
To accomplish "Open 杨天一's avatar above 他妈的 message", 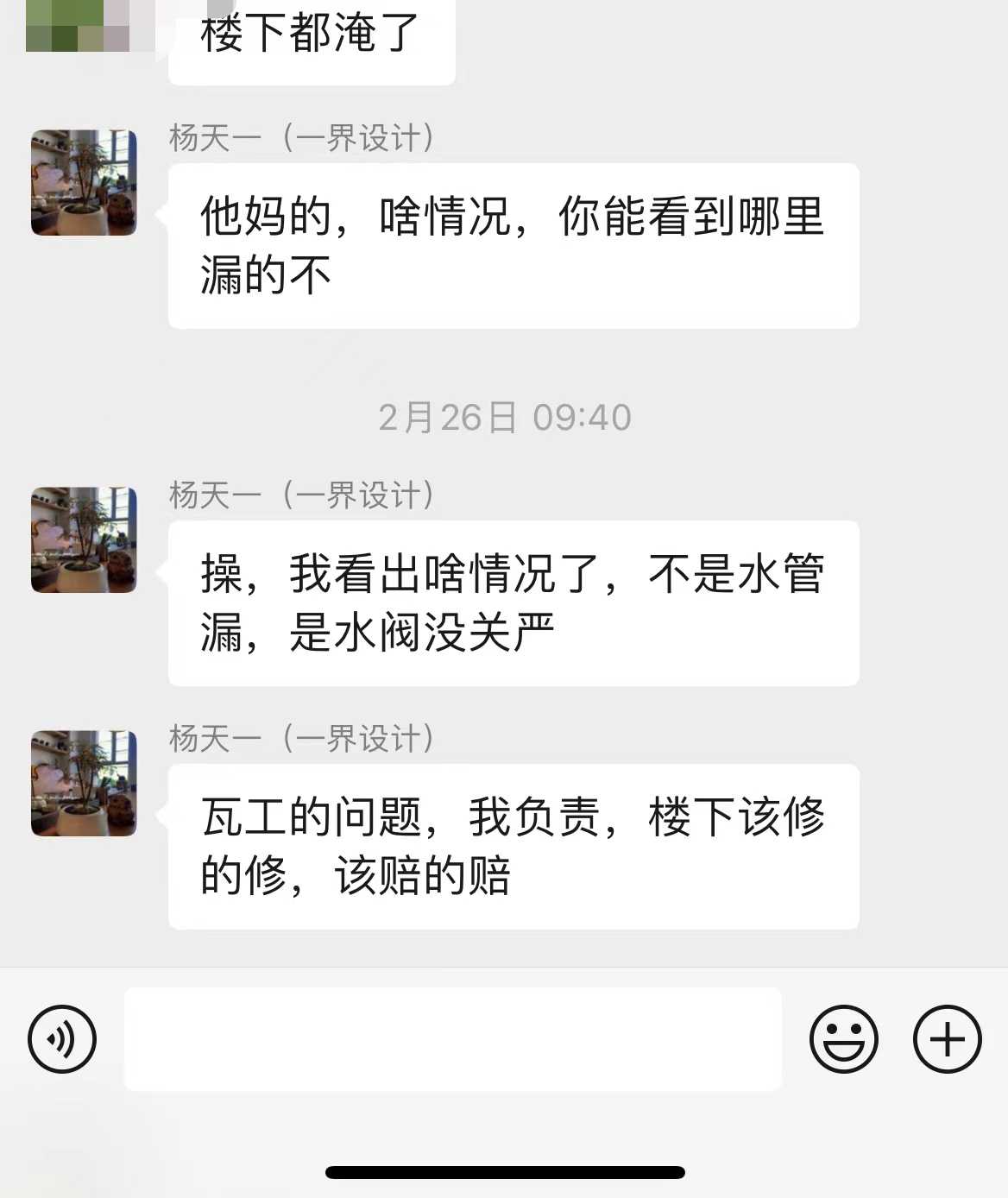I will coord(84,183).
